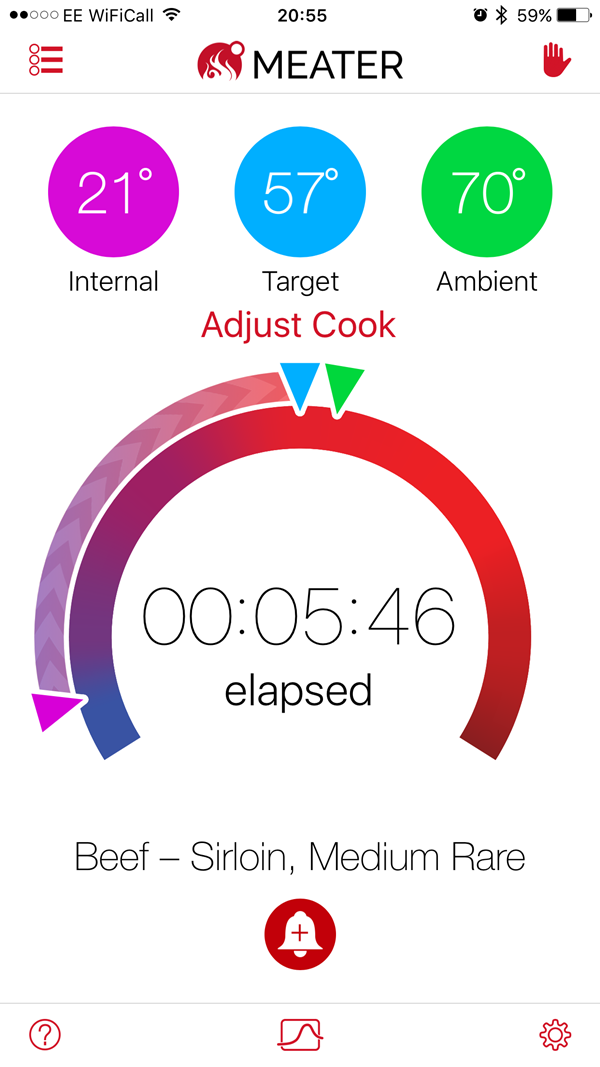View the temperature graph
This screenshot has width=600, height=1067.
[x=300, y=1034]
